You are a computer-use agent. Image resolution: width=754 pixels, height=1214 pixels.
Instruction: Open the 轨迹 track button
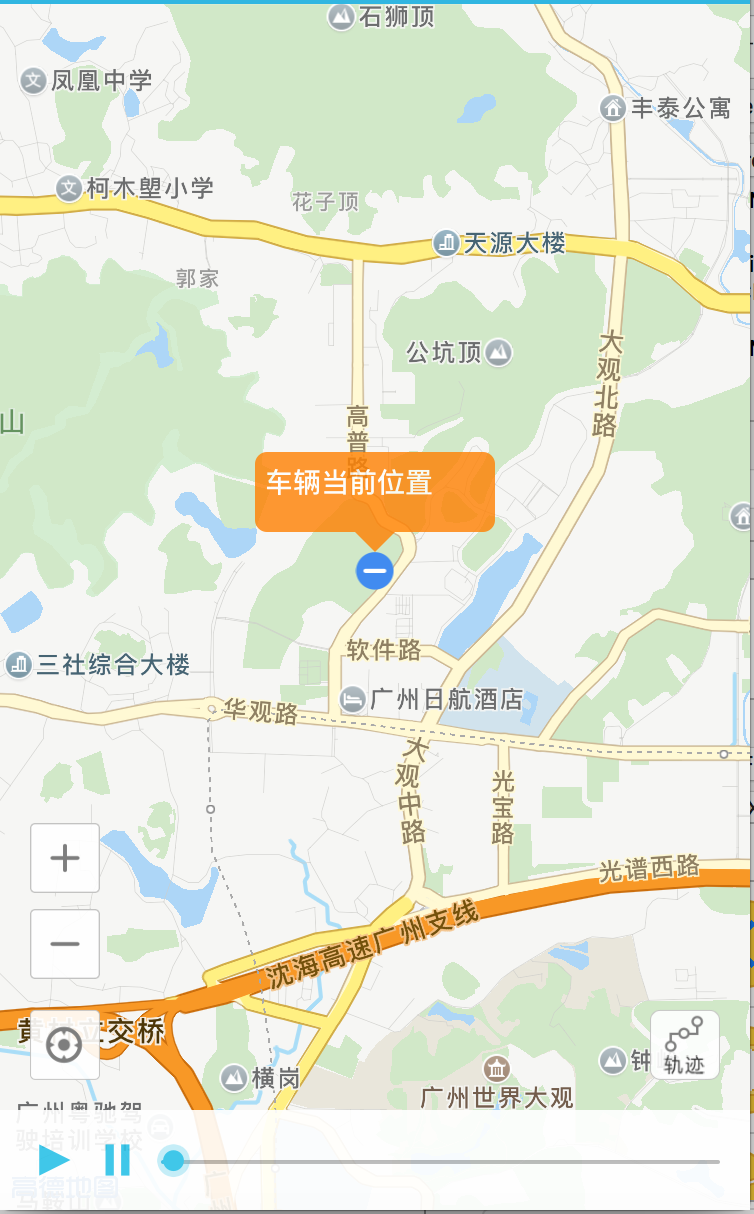[685, 1045]
